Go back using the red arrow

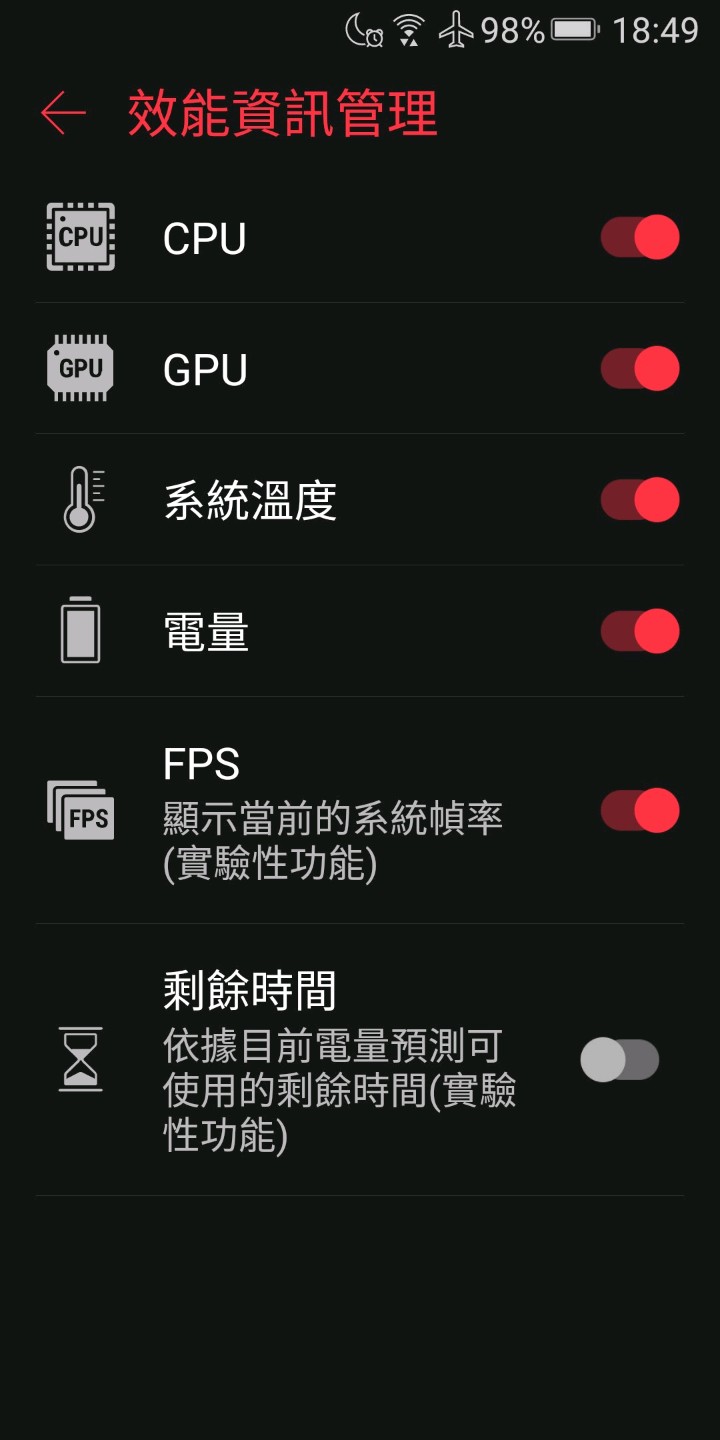(x=63, y=113)
